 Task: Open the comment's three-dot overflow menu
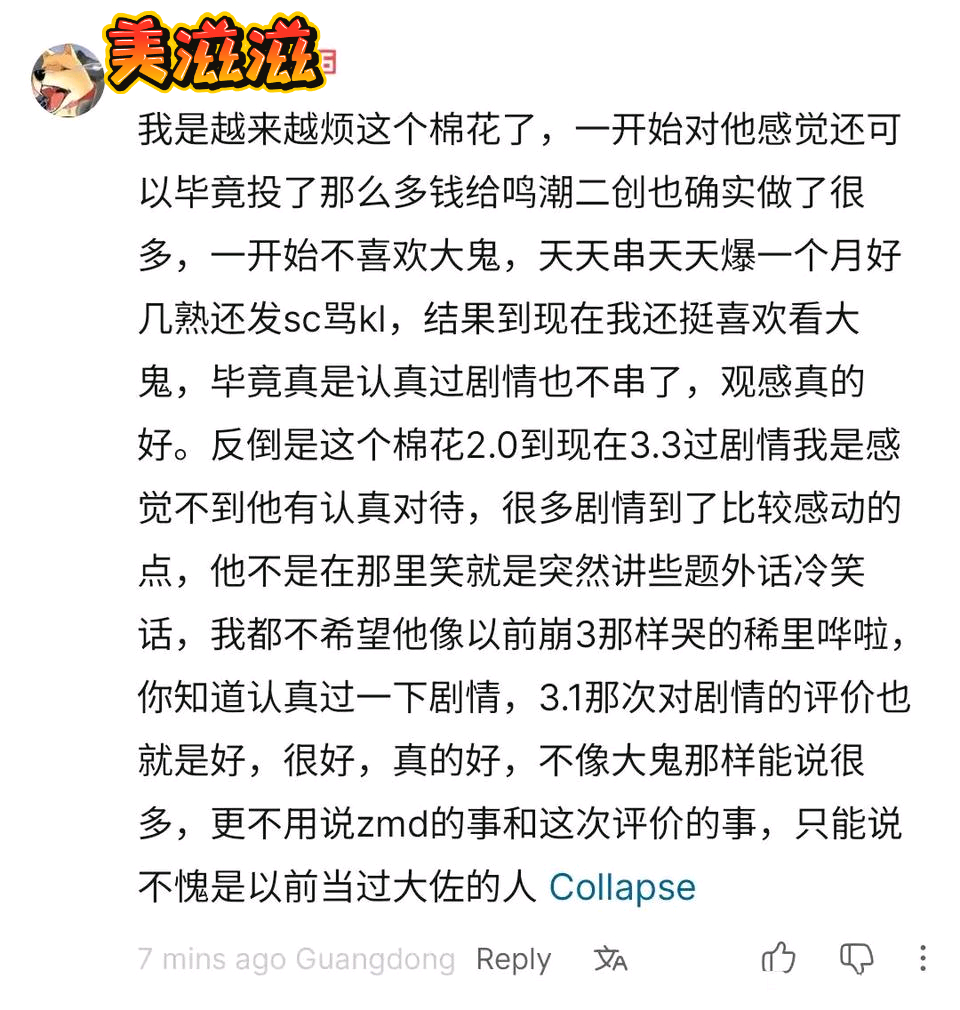pos(923,958)
